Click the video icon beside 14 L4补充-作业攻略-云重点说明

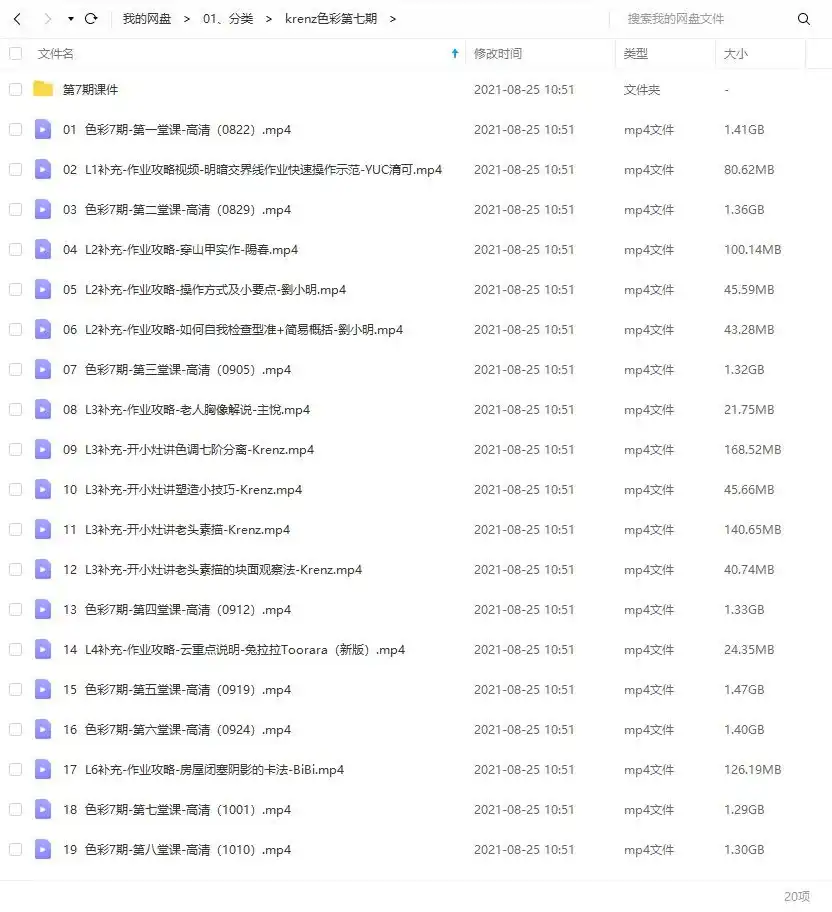pyautogui.click(x=42, y=650)
